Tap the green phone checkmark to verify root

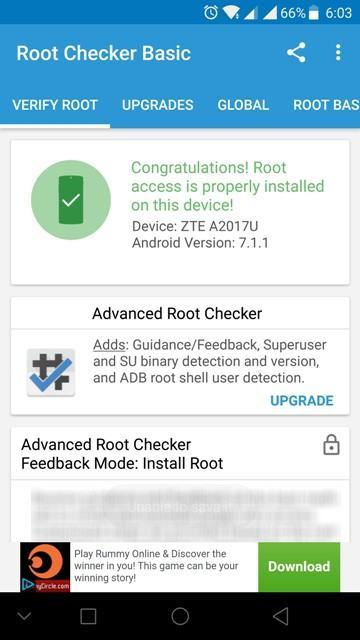tap(71, 200)
